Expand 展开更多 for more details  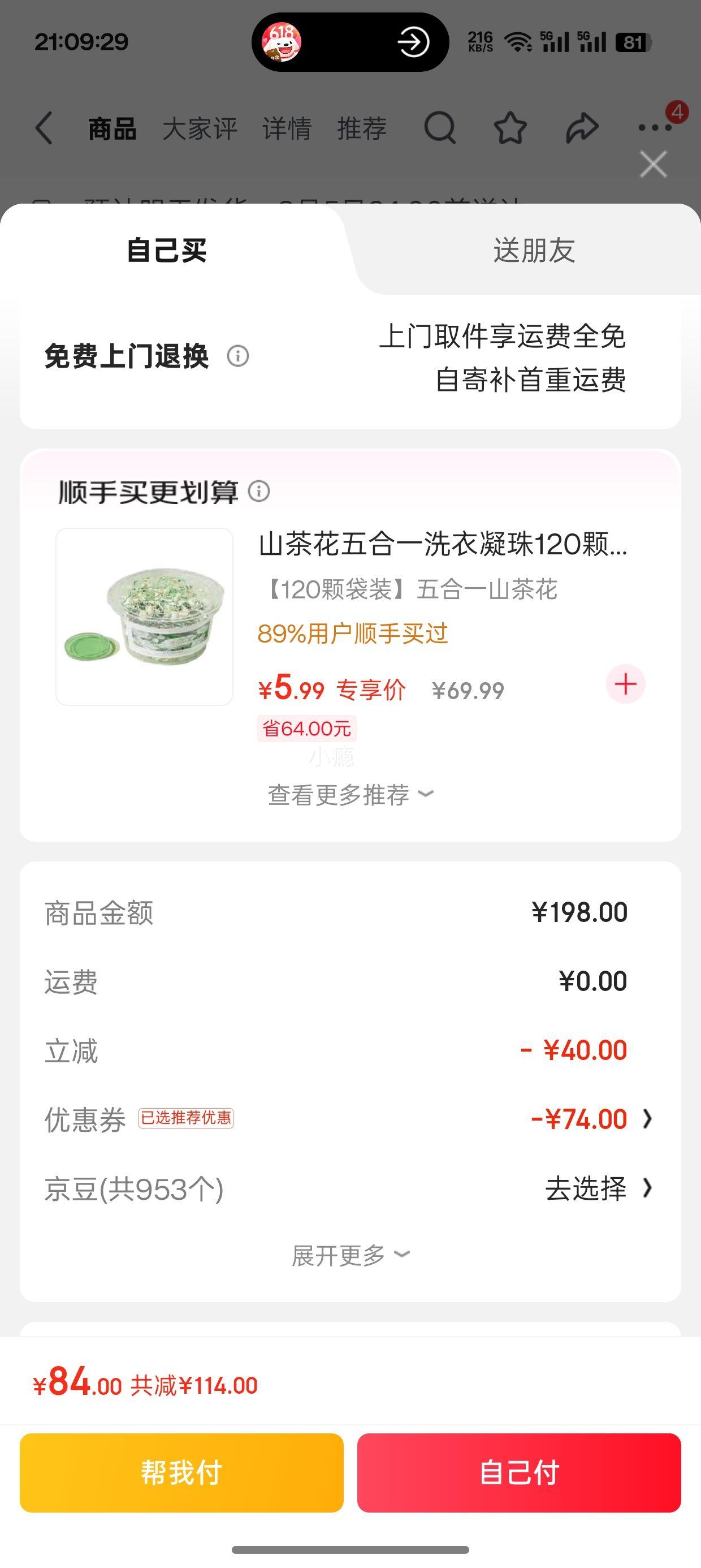(350, 1255)
